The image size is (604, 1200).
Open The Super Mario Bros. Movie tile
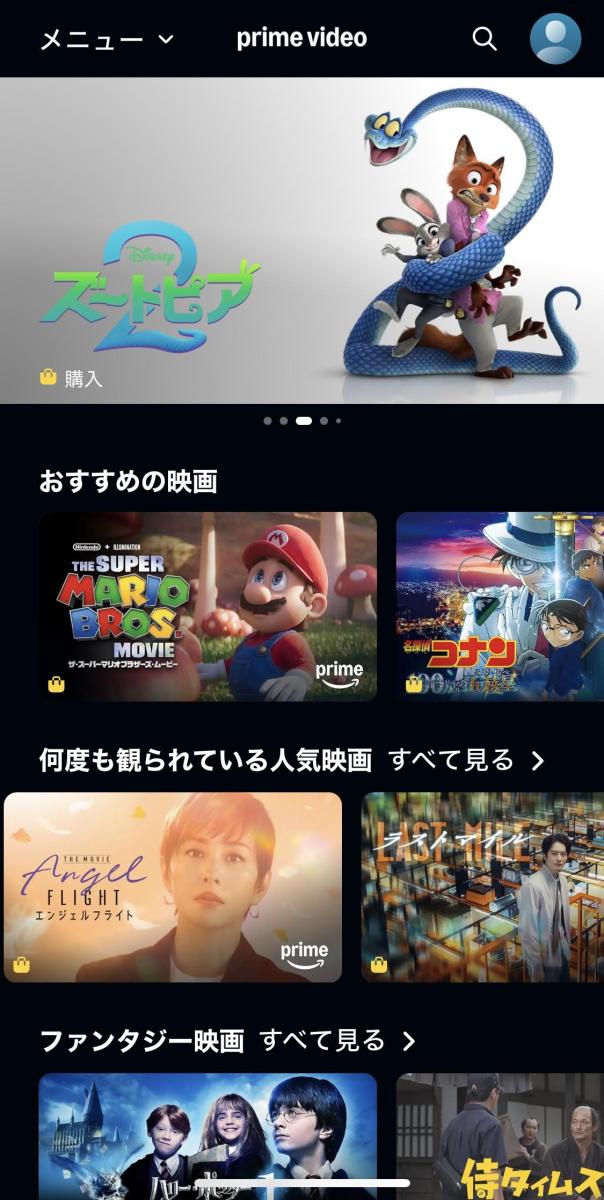208,606
